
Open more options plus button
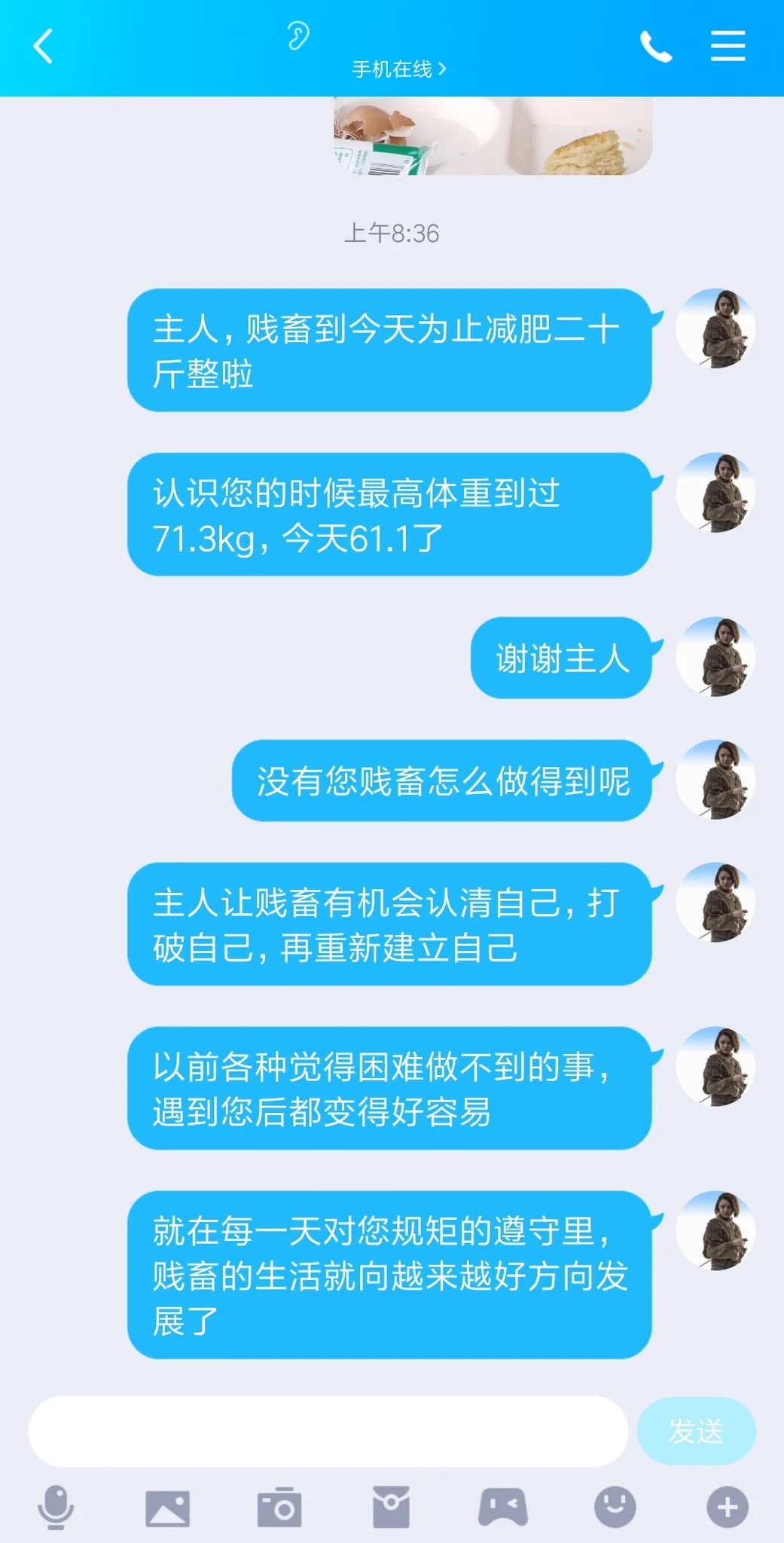point(727,1508)
